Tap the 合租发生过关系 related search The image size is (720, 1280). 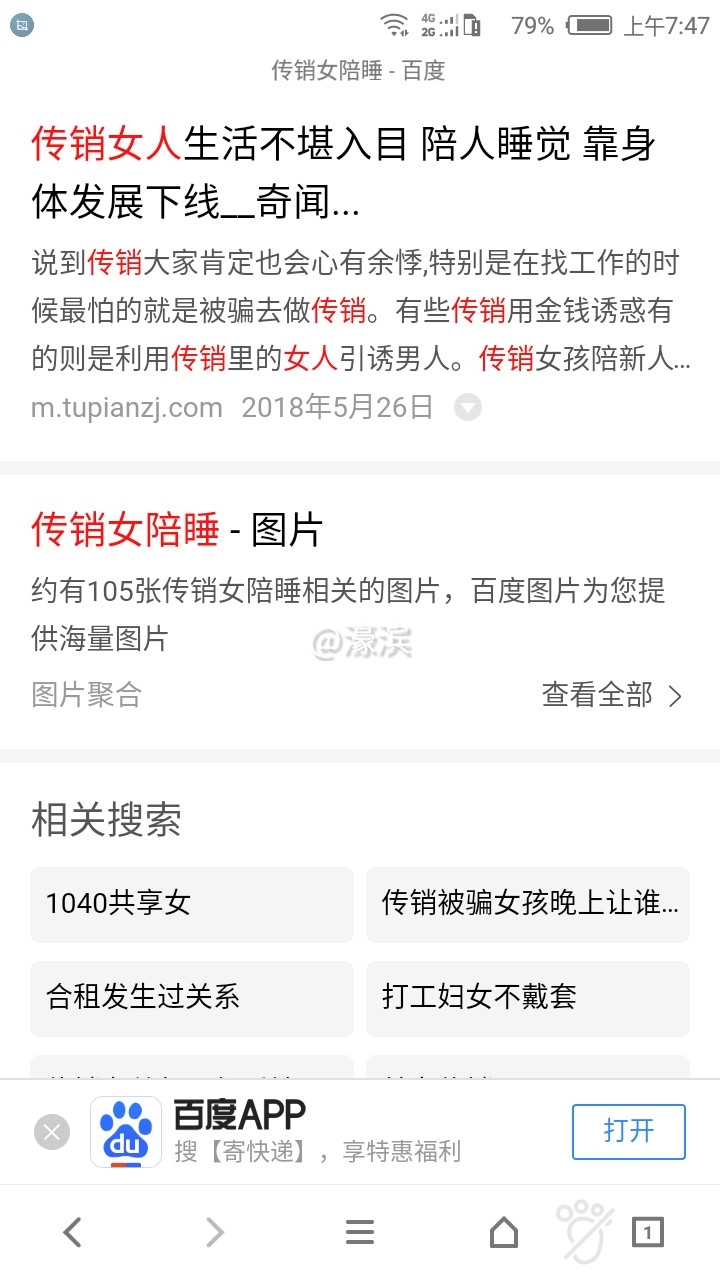(191, 998)
